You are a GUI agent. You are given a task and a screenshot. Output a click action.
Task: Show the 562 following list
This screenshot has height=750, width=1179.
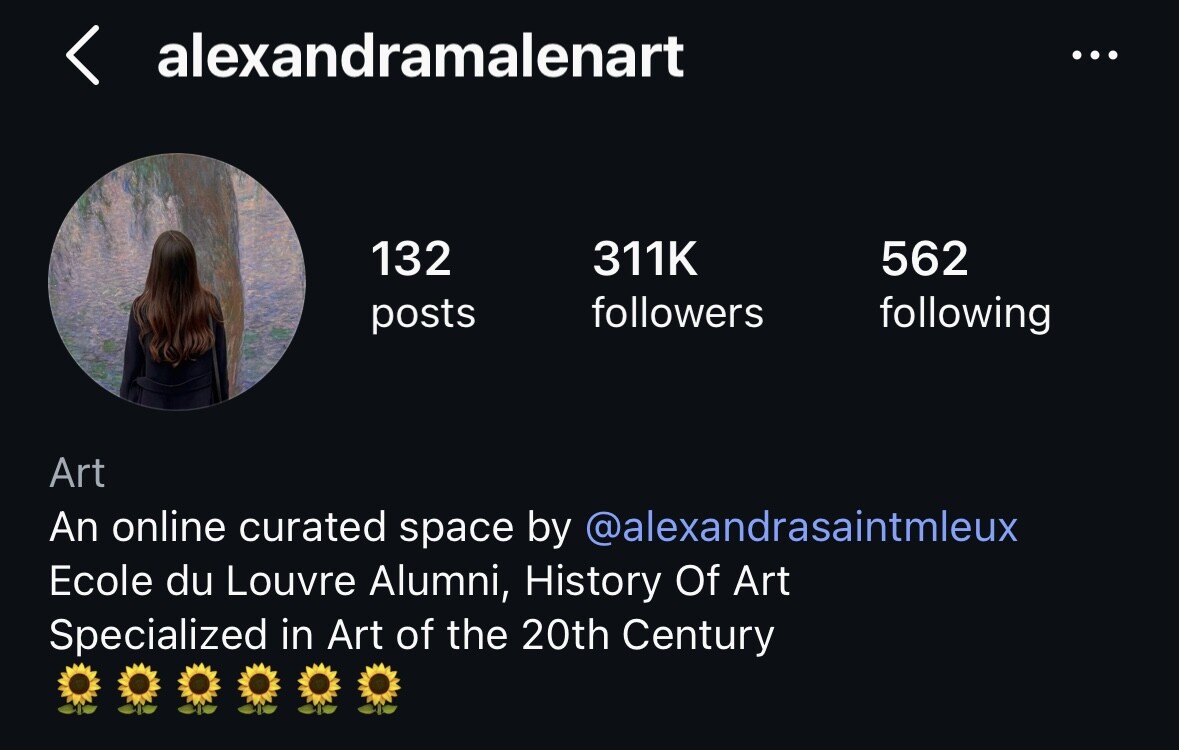click(964, 285)
